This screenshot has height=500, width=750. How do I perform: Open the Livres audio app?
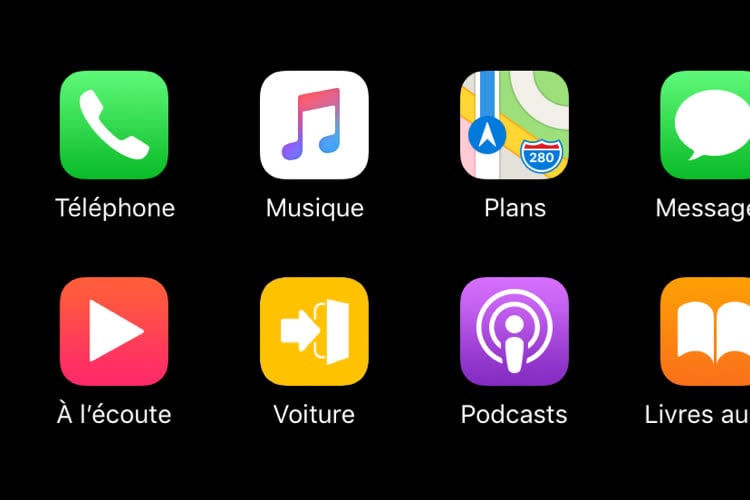(706, 331)
